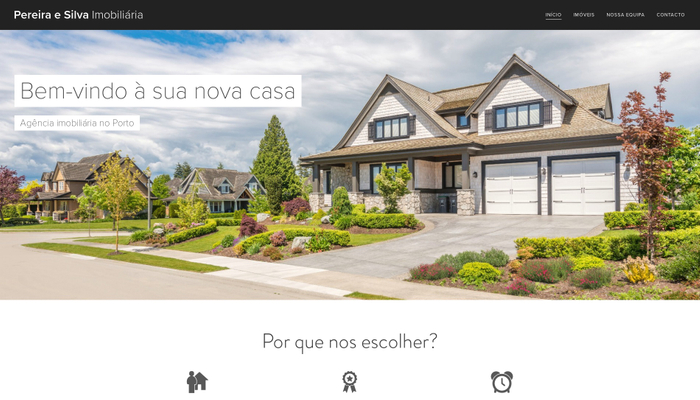Viewport: 700px width, 400px height.
Task: Open the Nossa Equipa page
Action: click(625, 15)
